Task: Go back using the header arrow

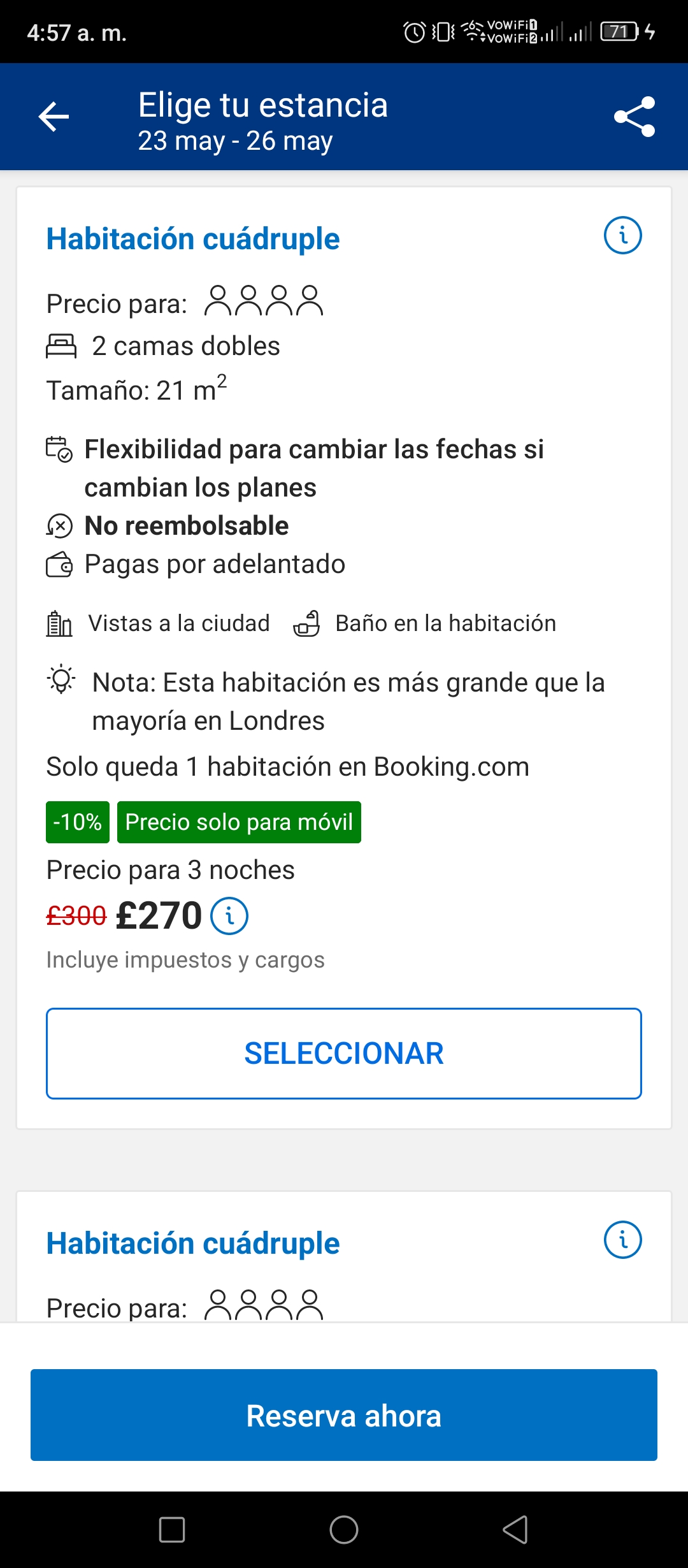Action: coord(54,117)
